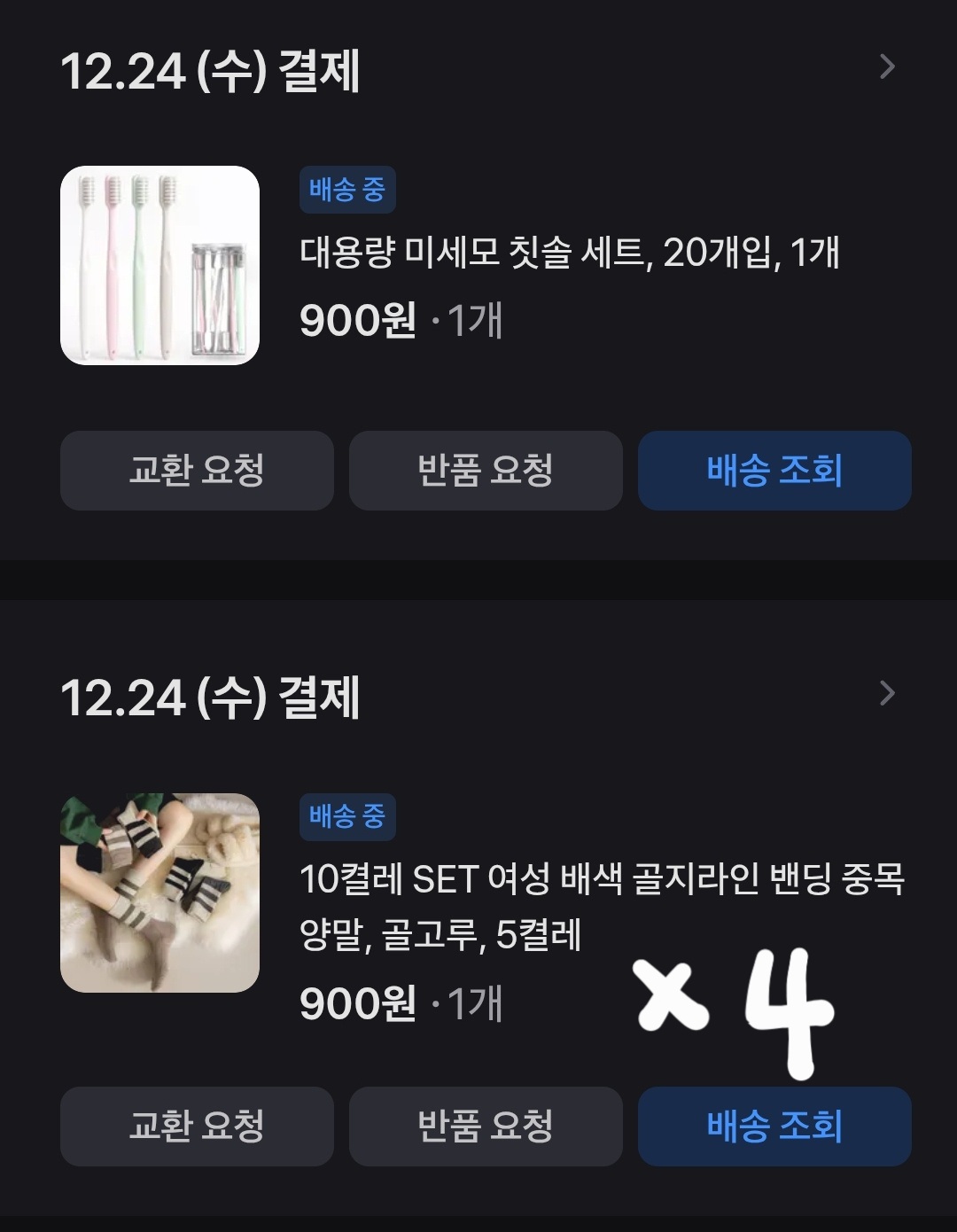Click the 배송 중 badge on the toothbrush order
957x1232 pixels.
coord(346,189)
